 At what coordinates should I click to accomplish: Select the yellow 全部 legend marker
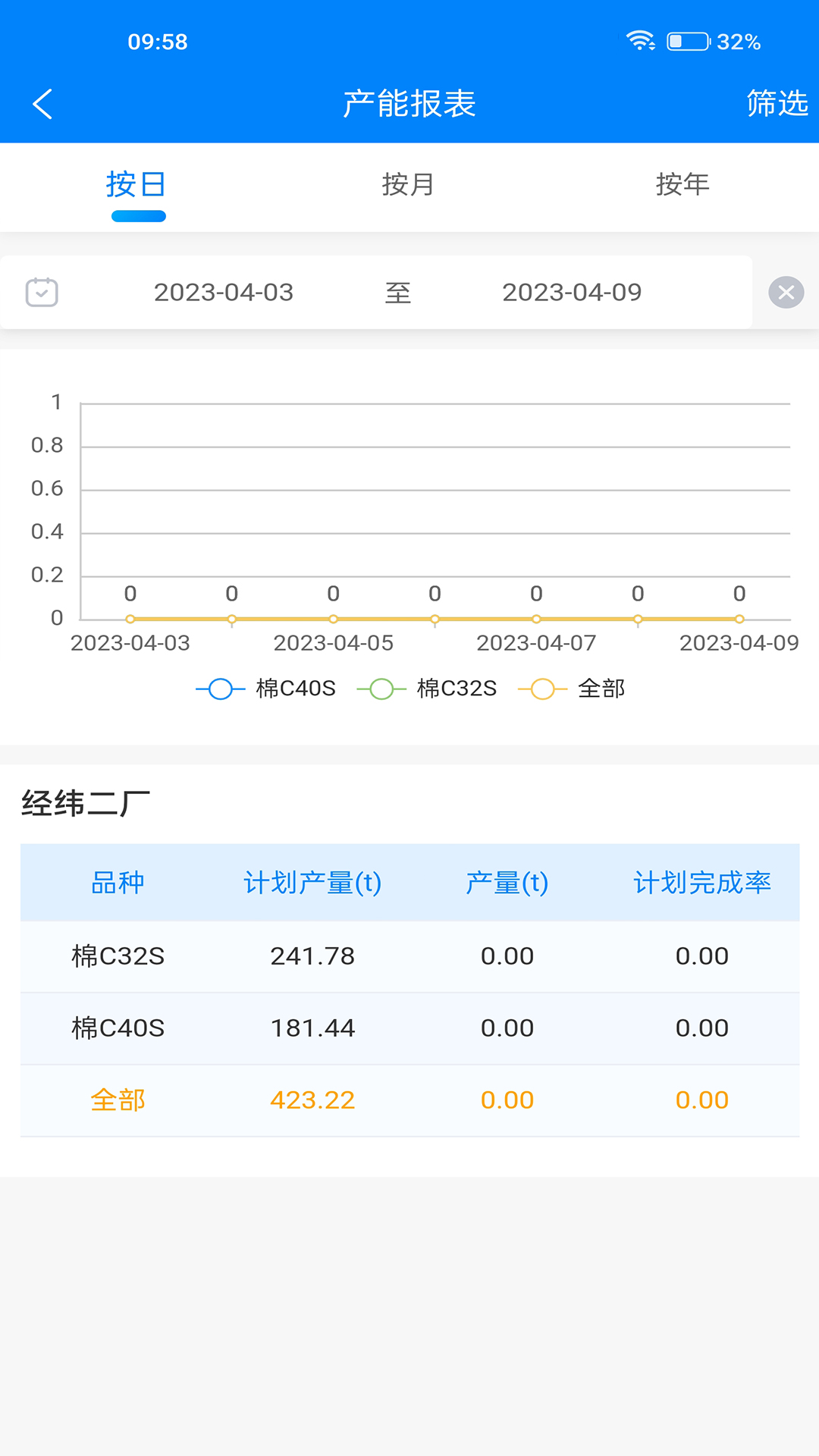(x=542, y=689)
